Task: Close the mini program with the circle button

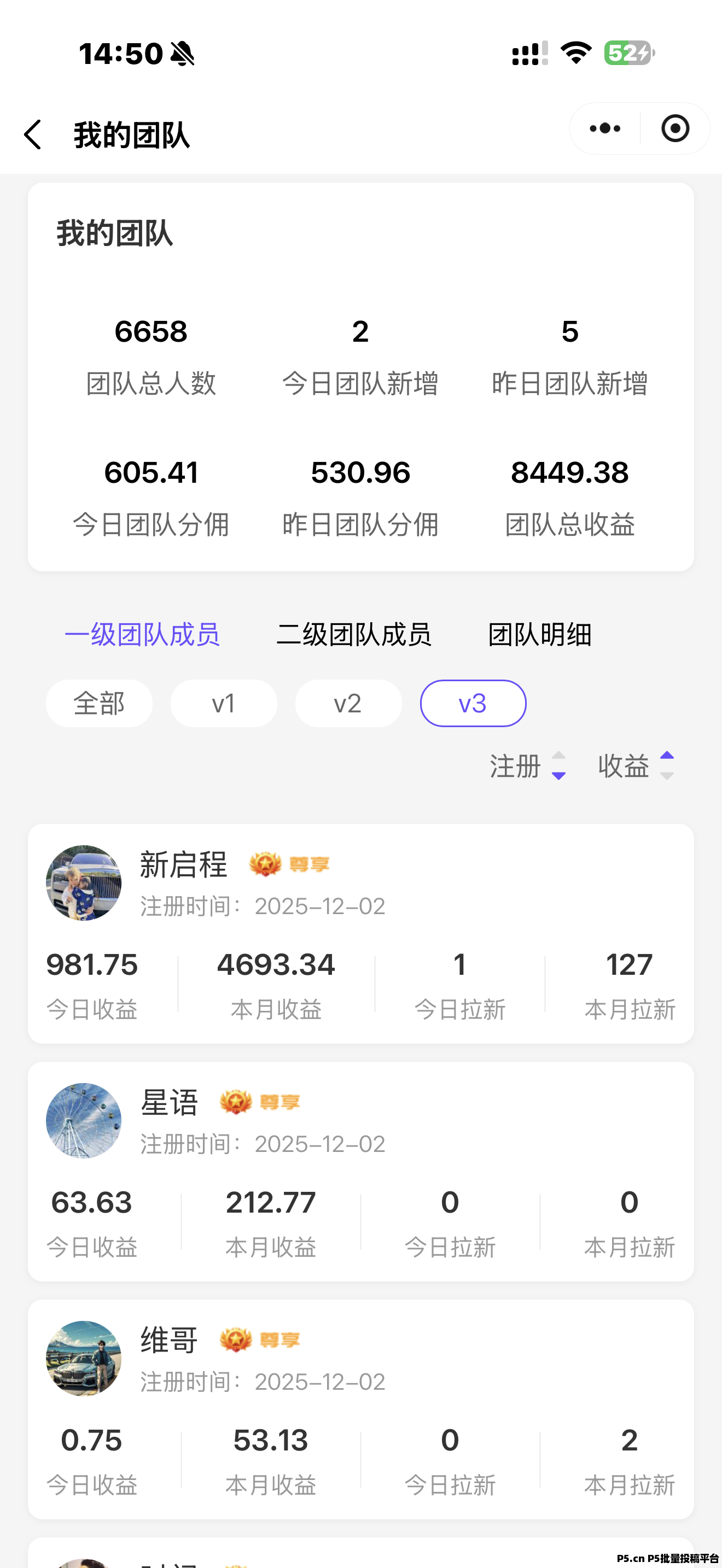Action: coord(675,128)
